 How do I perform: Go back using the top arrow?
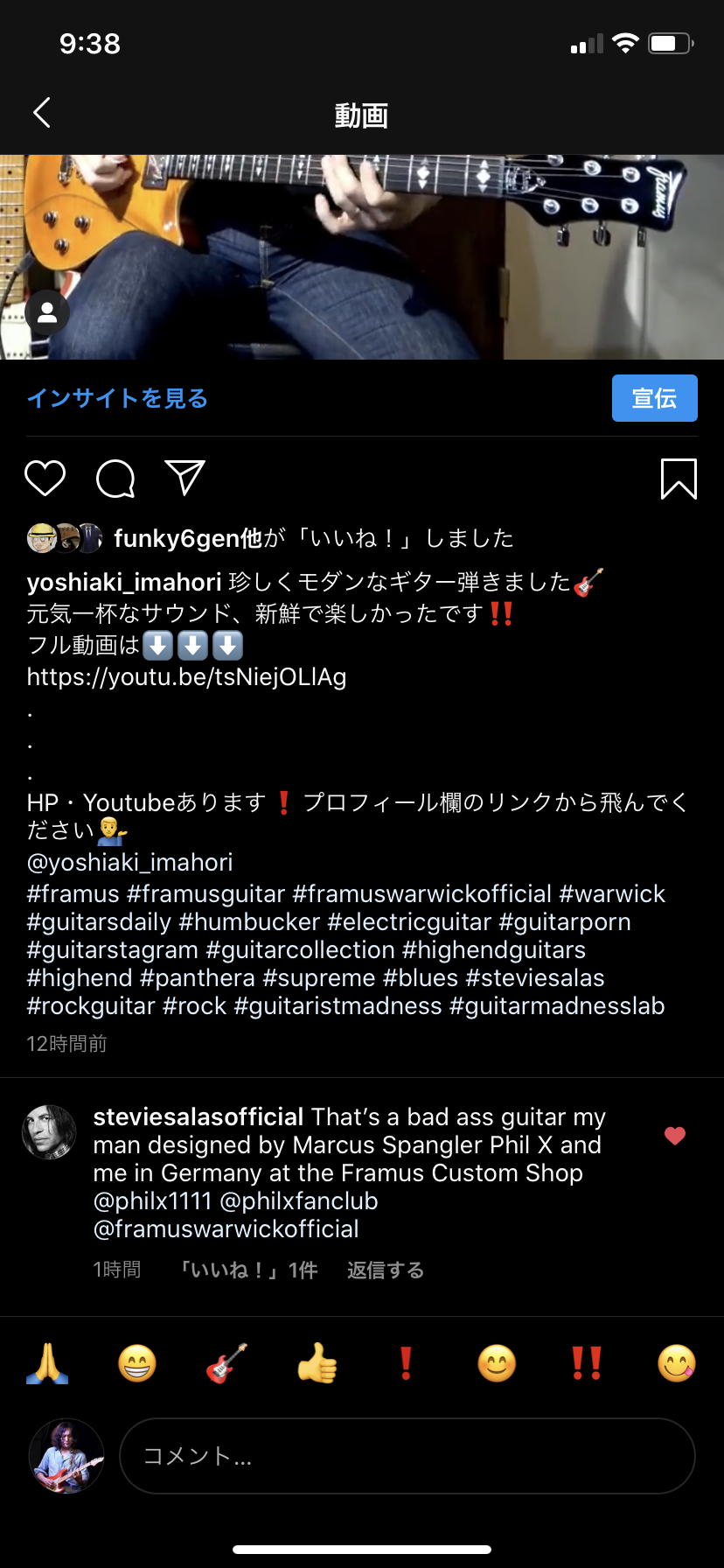[x=41, y=113]
